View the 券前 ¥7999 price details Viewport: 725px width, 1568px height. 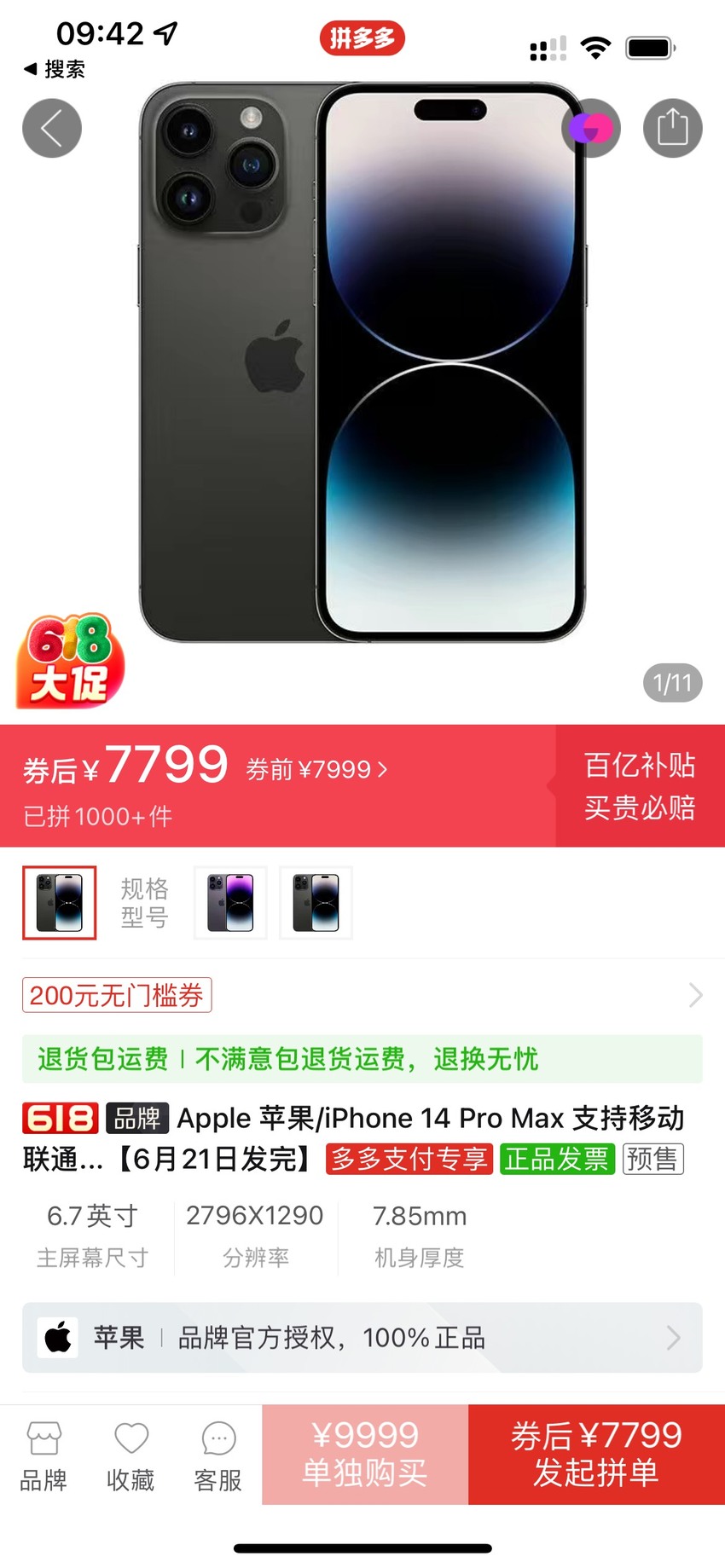pos(316,770)
